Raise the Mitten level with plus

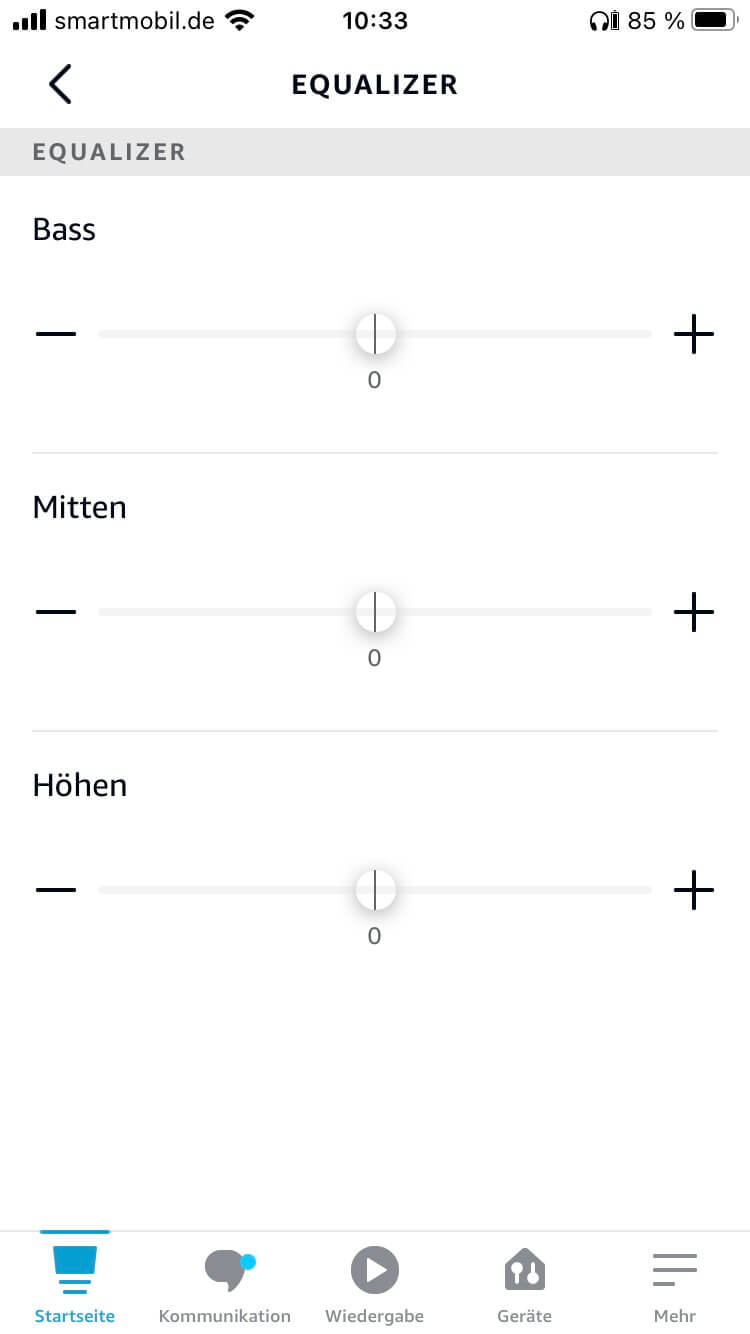tap(694, 612)
